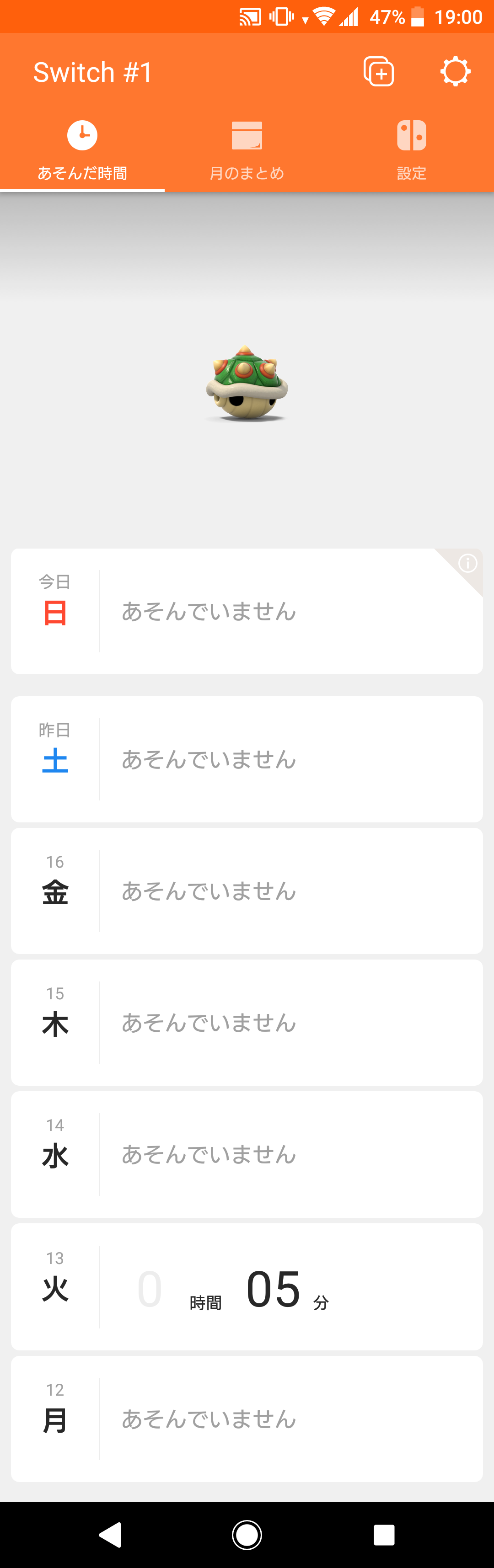Viewport: 494px width, 1568px height.
Task: Open the 12 月 play record
Action: (247, 1419)
